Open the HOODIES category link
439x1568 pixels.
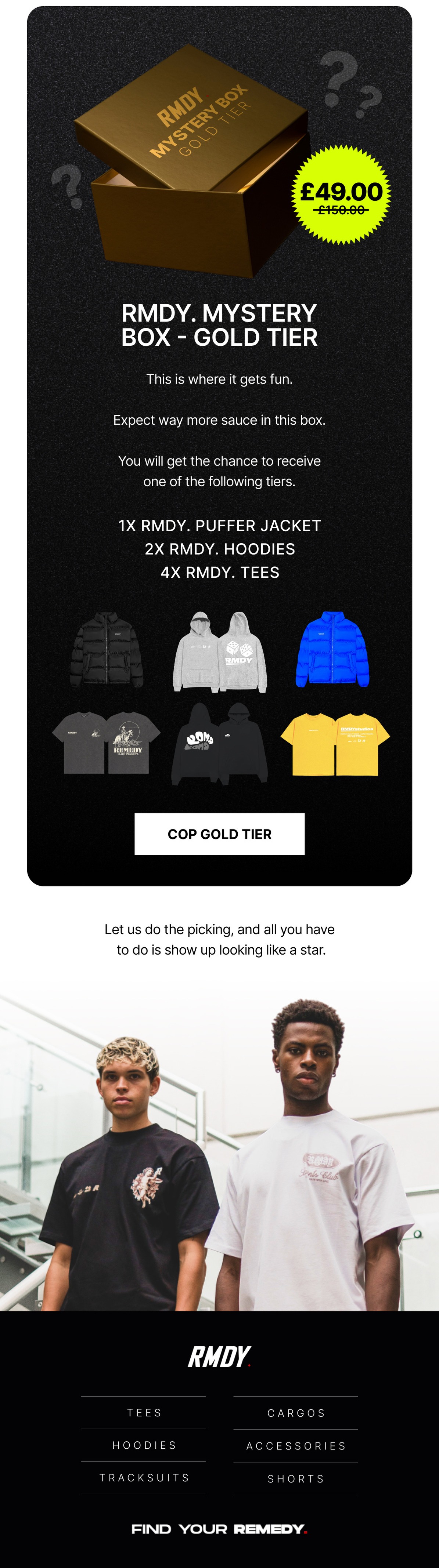[x=144, y=1445]
